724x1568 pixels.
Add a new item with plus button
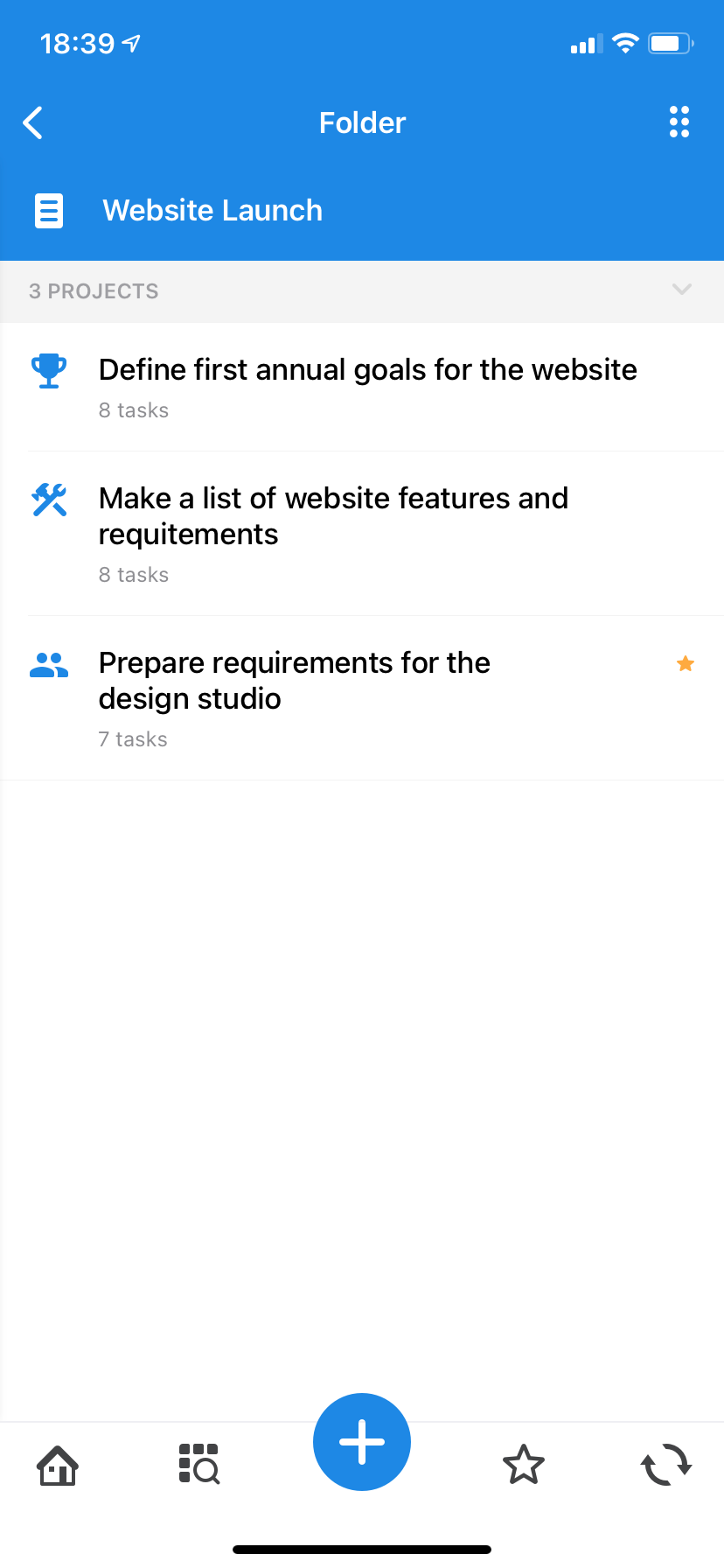click(x=362, y=1441)
